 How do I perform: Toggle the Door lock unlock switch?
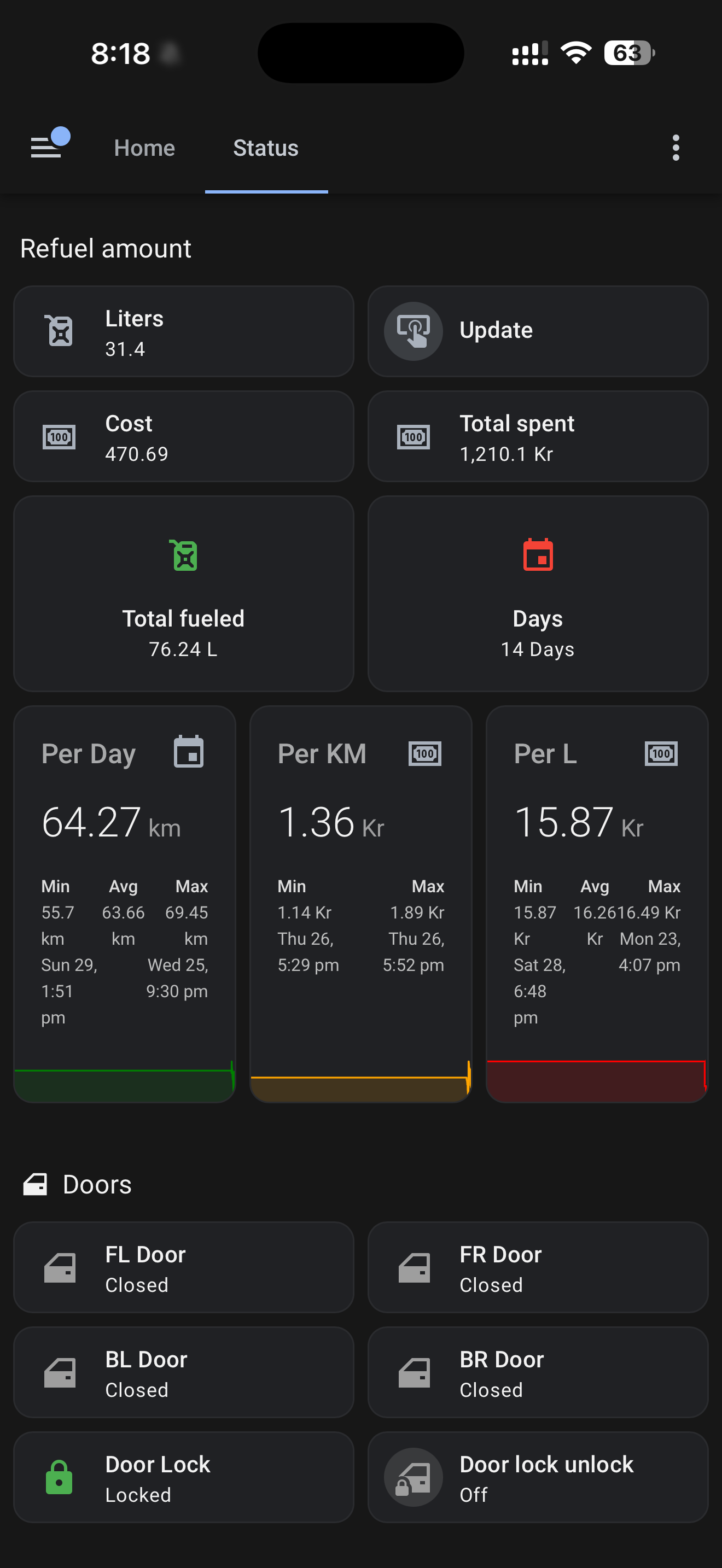point(538,1477)
